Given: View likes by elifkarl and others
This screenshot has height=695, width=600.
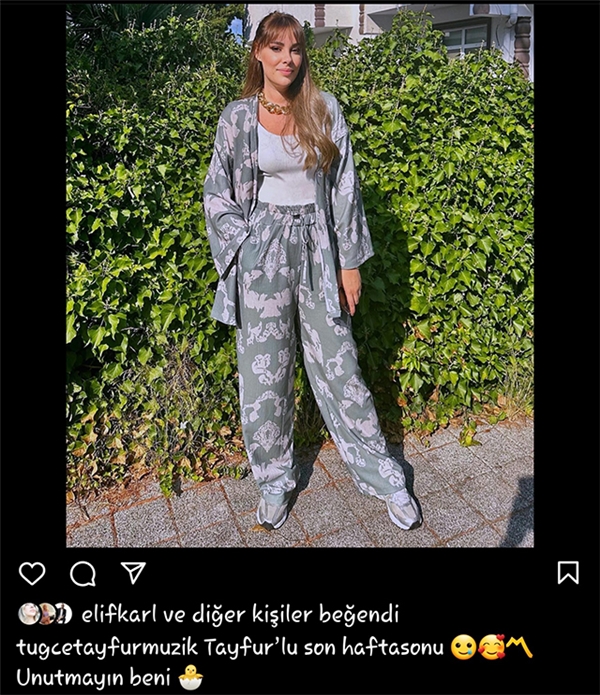Looking at the screenshot, I should [238, 614].
